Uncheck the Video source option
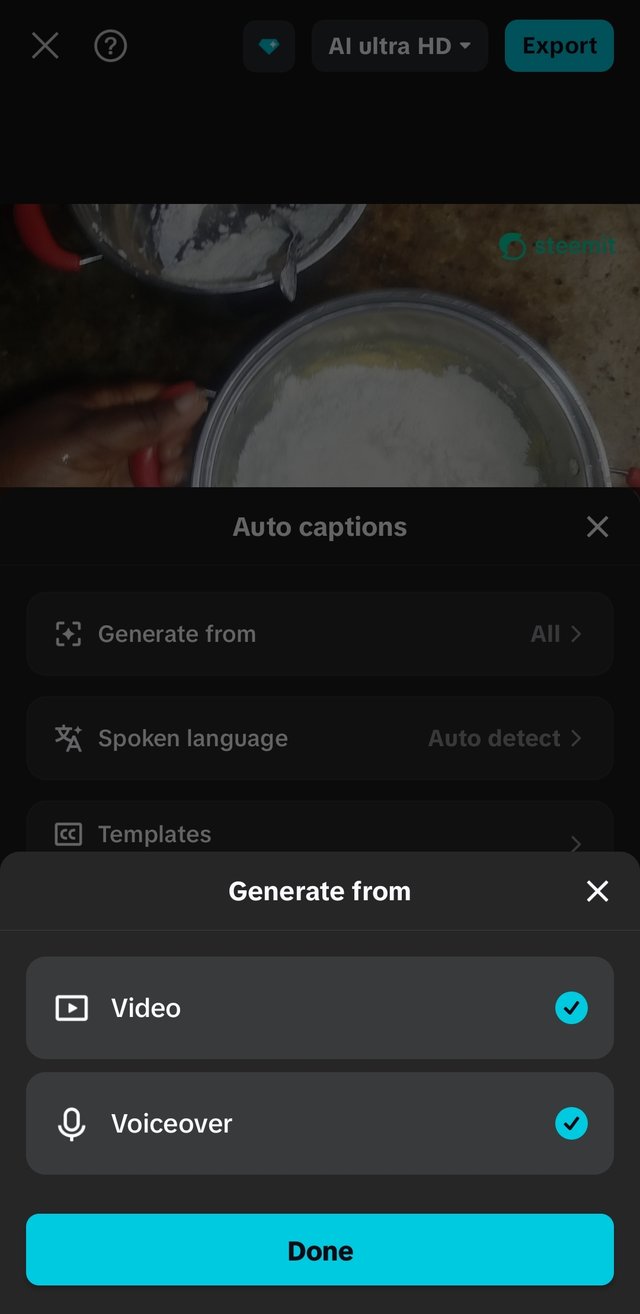Image resolution: width=640 pixels, height=1314 pixels. tap(571, 1008)
